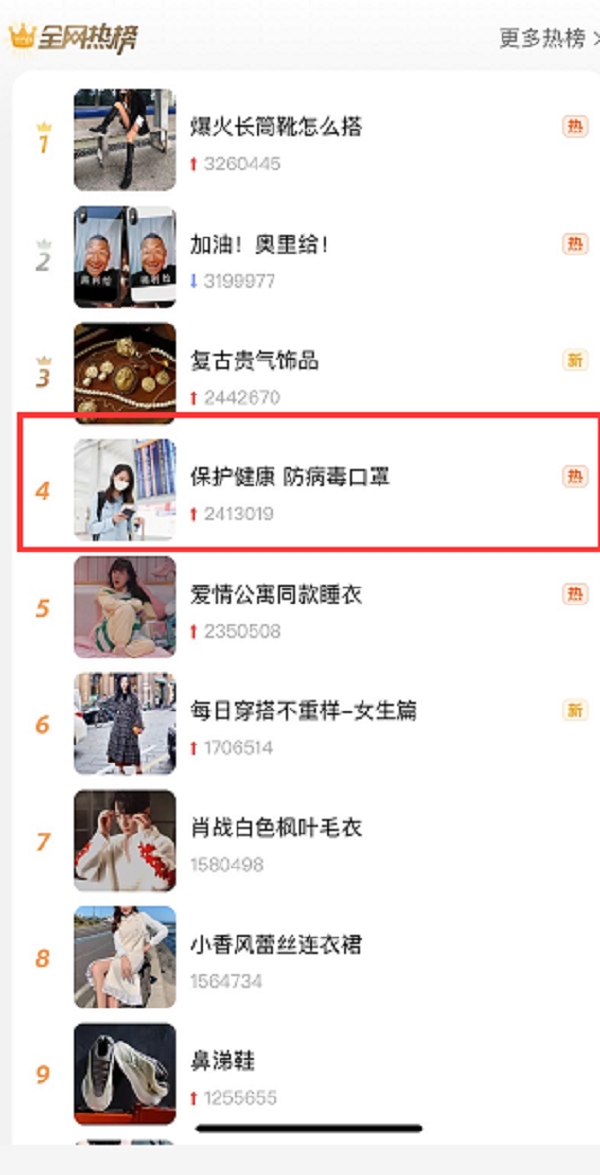View 小香风蕾丝连衣裙 topic
Viewport: 600px width, 1175px height.
(276, 945)
